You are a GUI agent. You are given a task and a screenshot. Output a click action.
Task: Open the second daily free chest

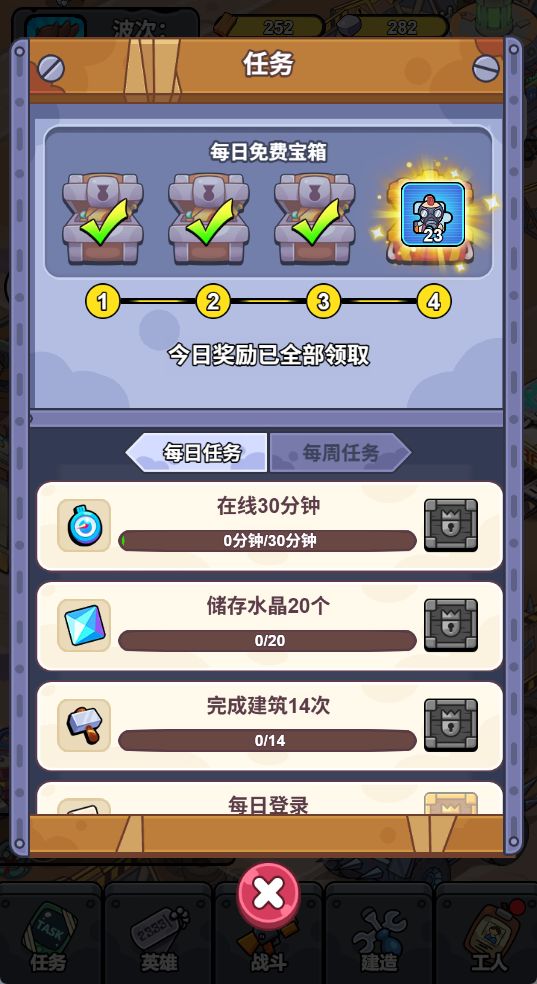209,219
